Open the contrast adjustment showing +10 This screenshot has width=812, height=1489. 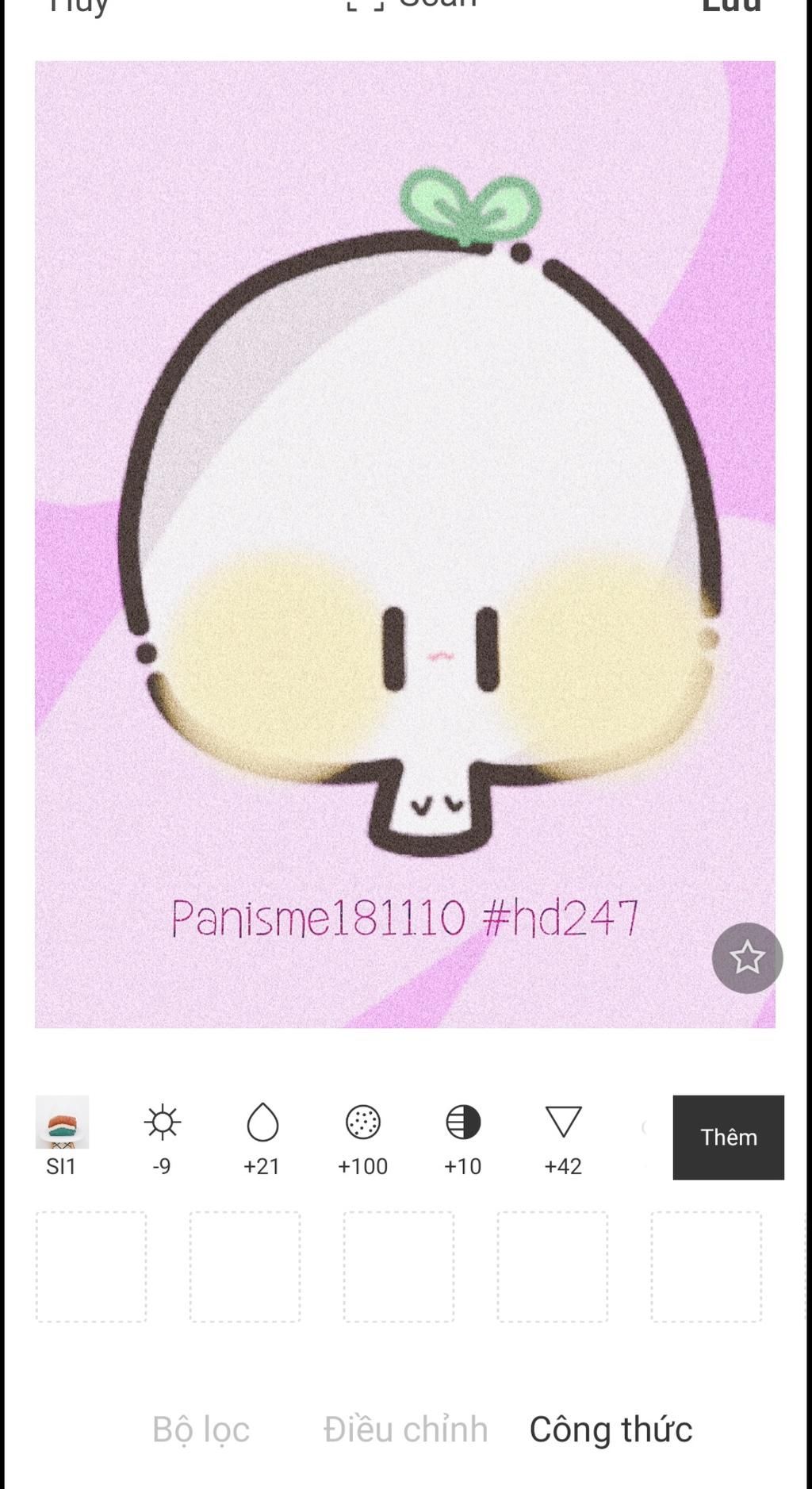pos(463,1136)
